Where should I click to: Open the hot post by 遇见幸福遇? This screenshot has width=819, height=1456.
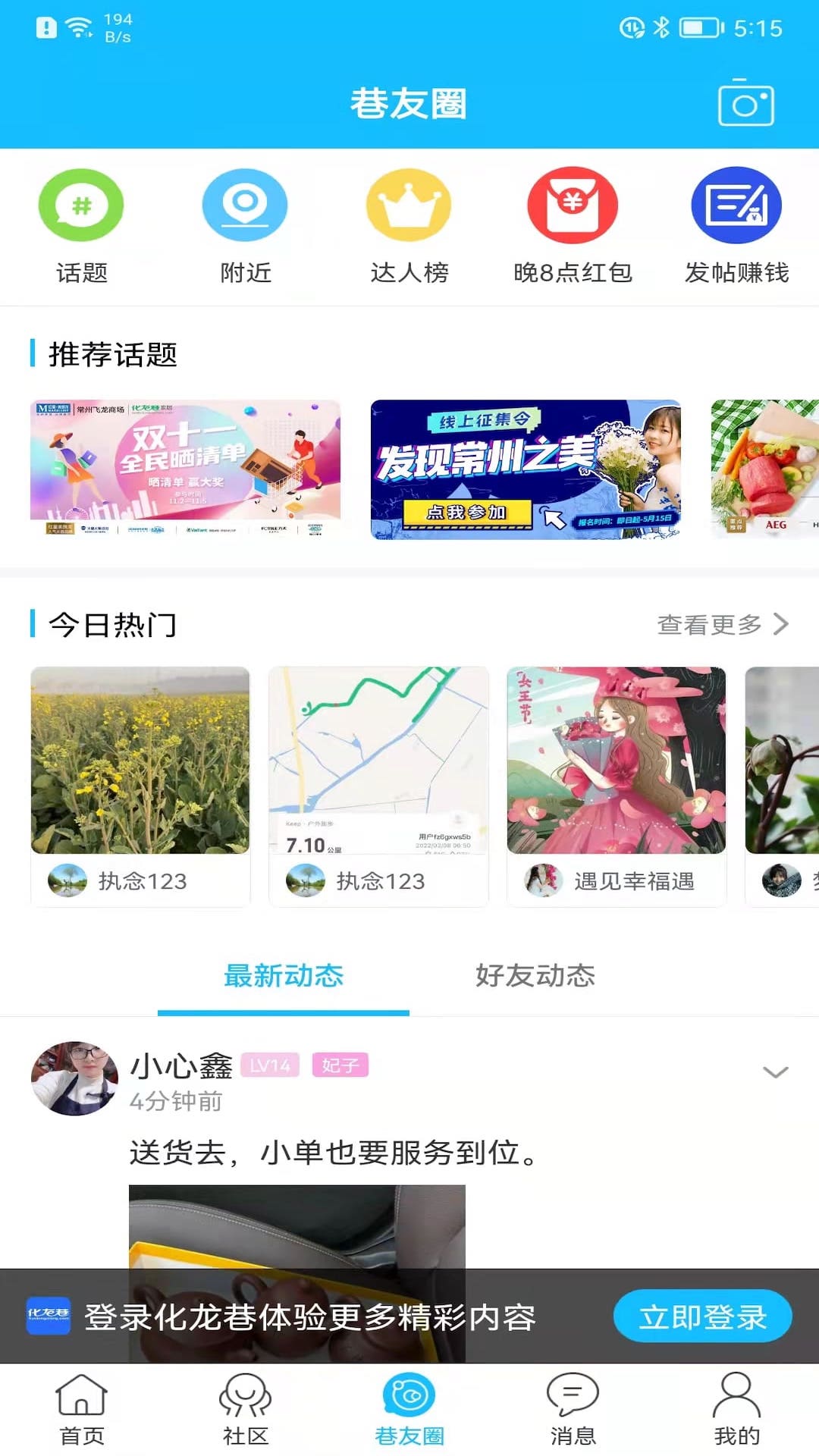pyautogui.click(x=617, y=761)
